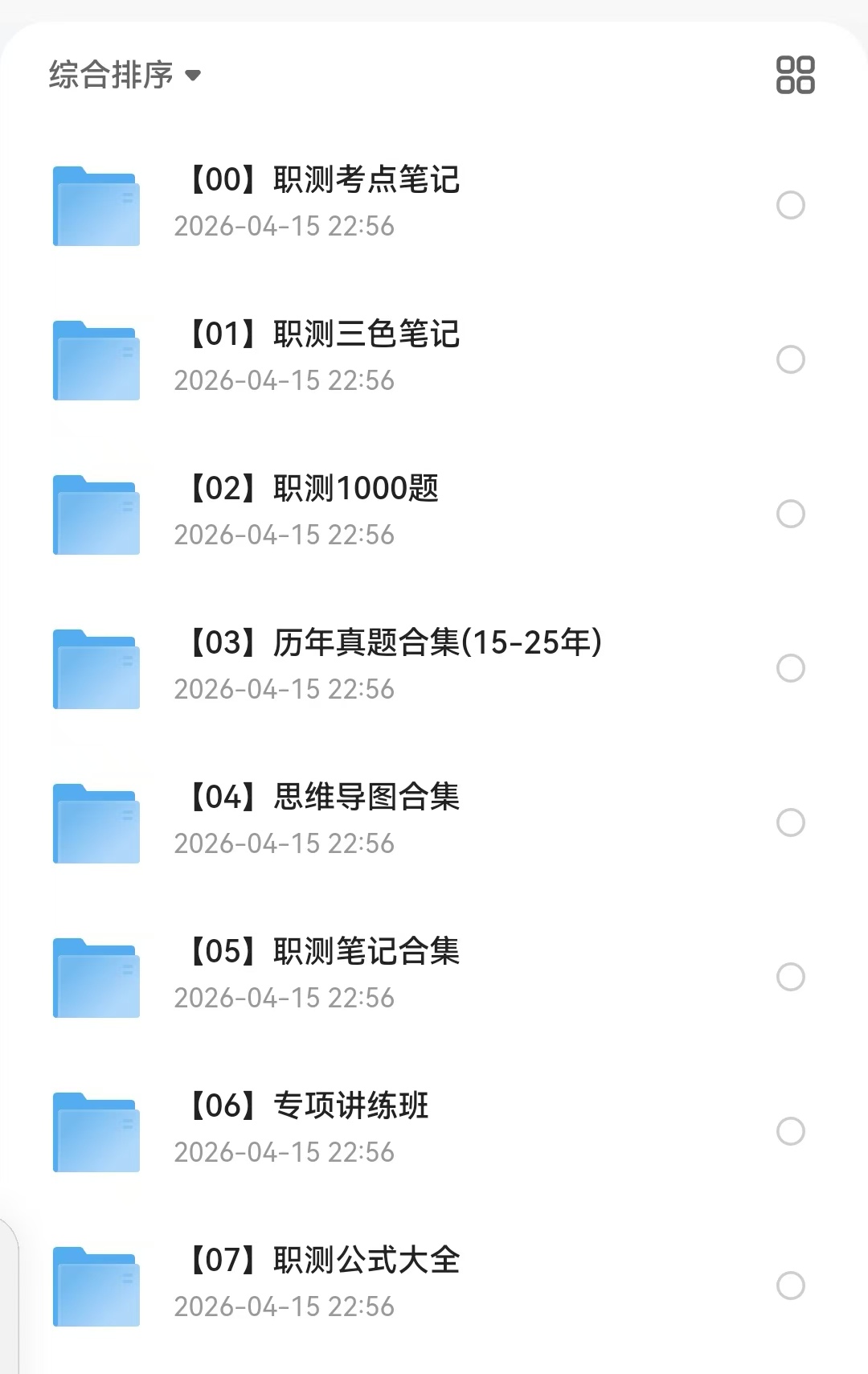Screen dimensions: 868x1374
Task: Select the 【07】职测公式大全 folder circle
Action: 791,1286
